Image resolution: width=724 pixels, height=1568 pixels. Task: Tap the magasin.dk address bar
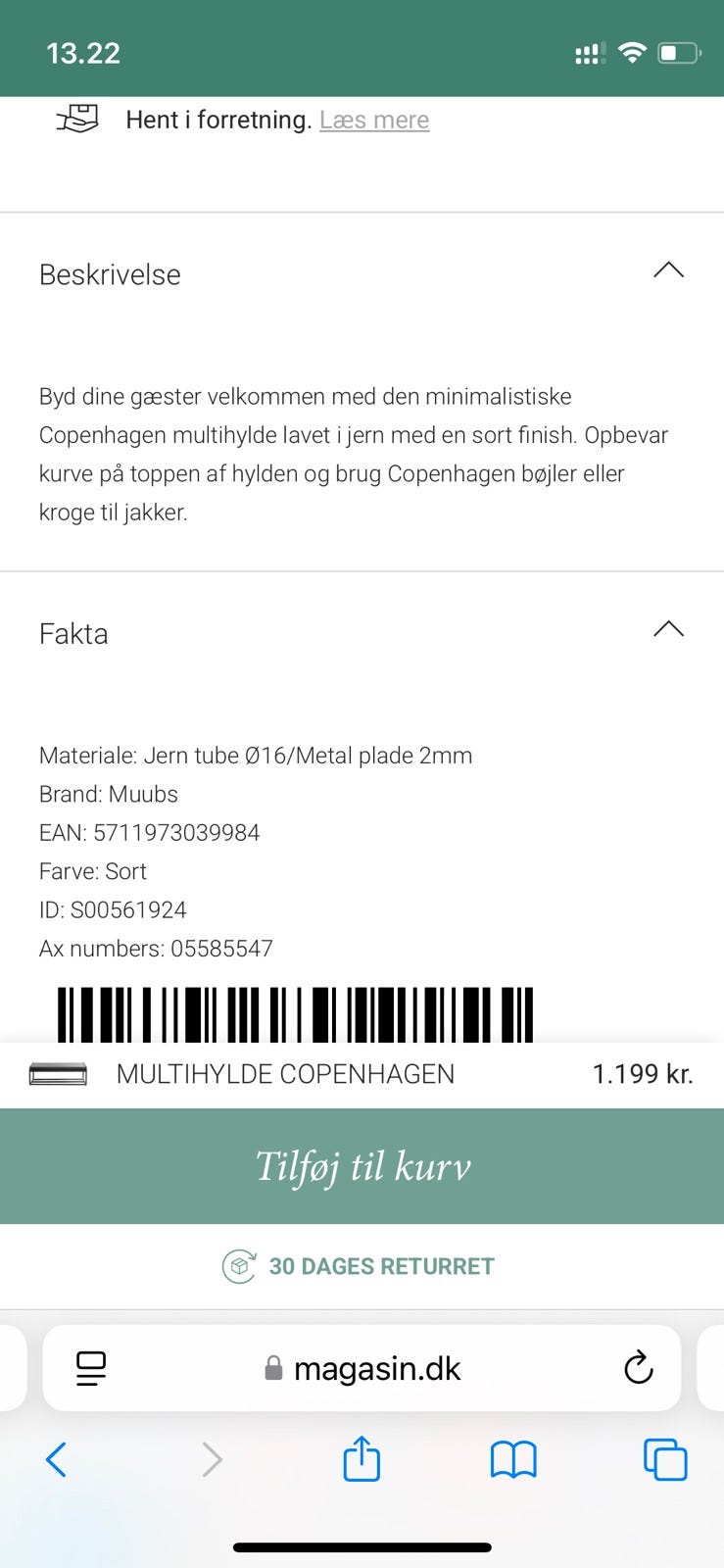(375, 1368)
